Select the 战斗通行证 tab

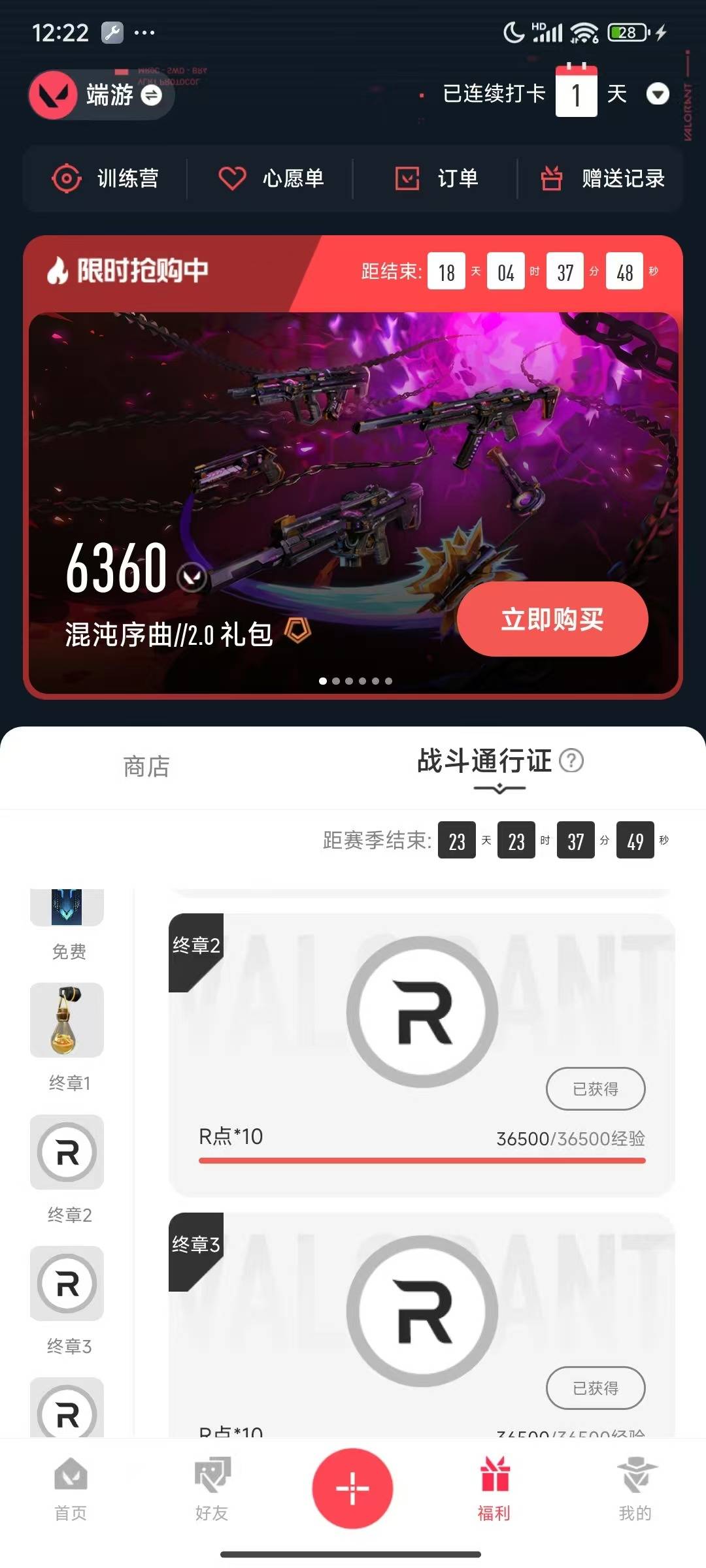pyautogui.click(x=484, y=761)
